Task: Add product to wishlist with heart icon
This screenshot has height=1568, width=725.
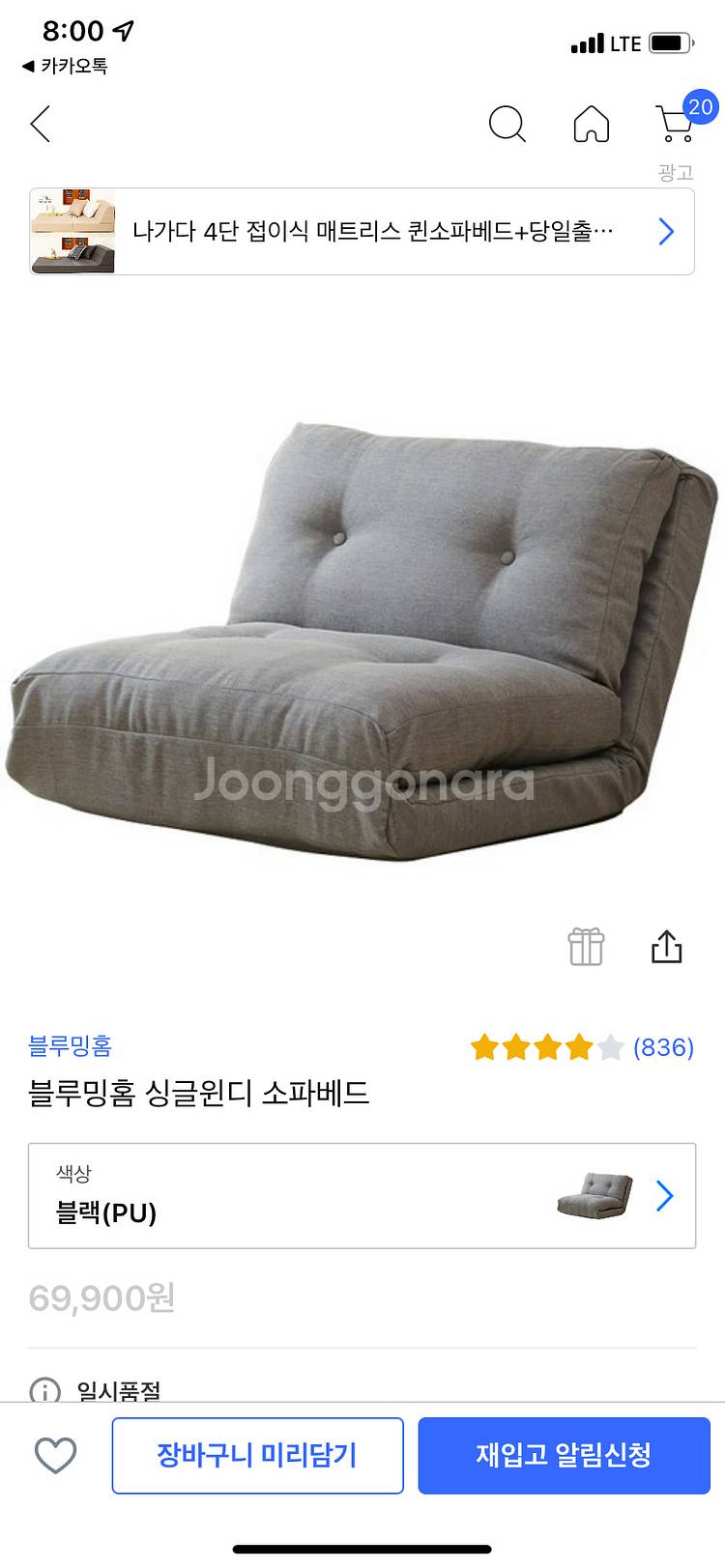Action: [x=55, y=1455]
